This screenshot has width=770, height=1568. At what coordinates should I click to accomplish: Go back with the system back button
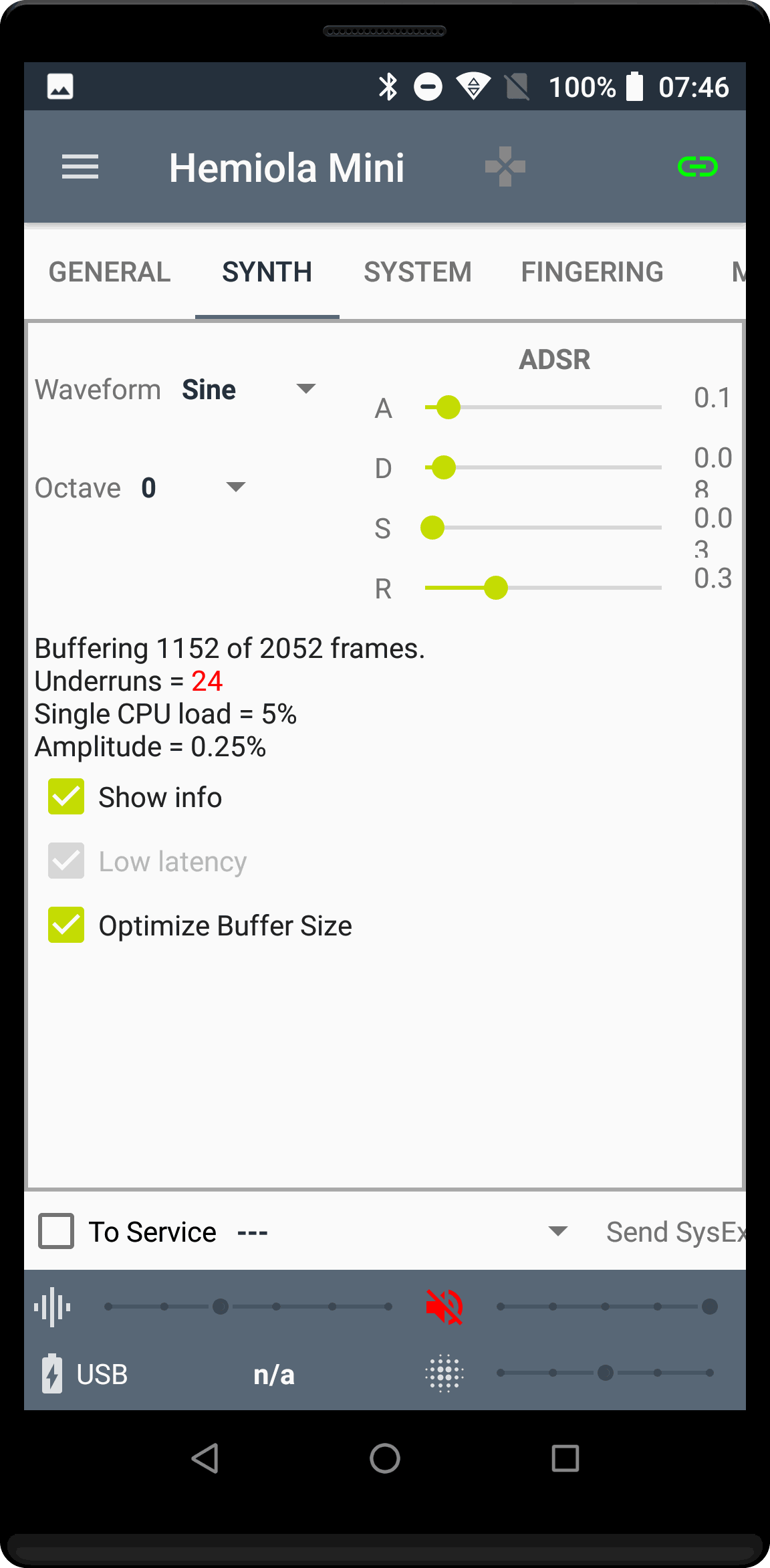[x=205, y=1458]
